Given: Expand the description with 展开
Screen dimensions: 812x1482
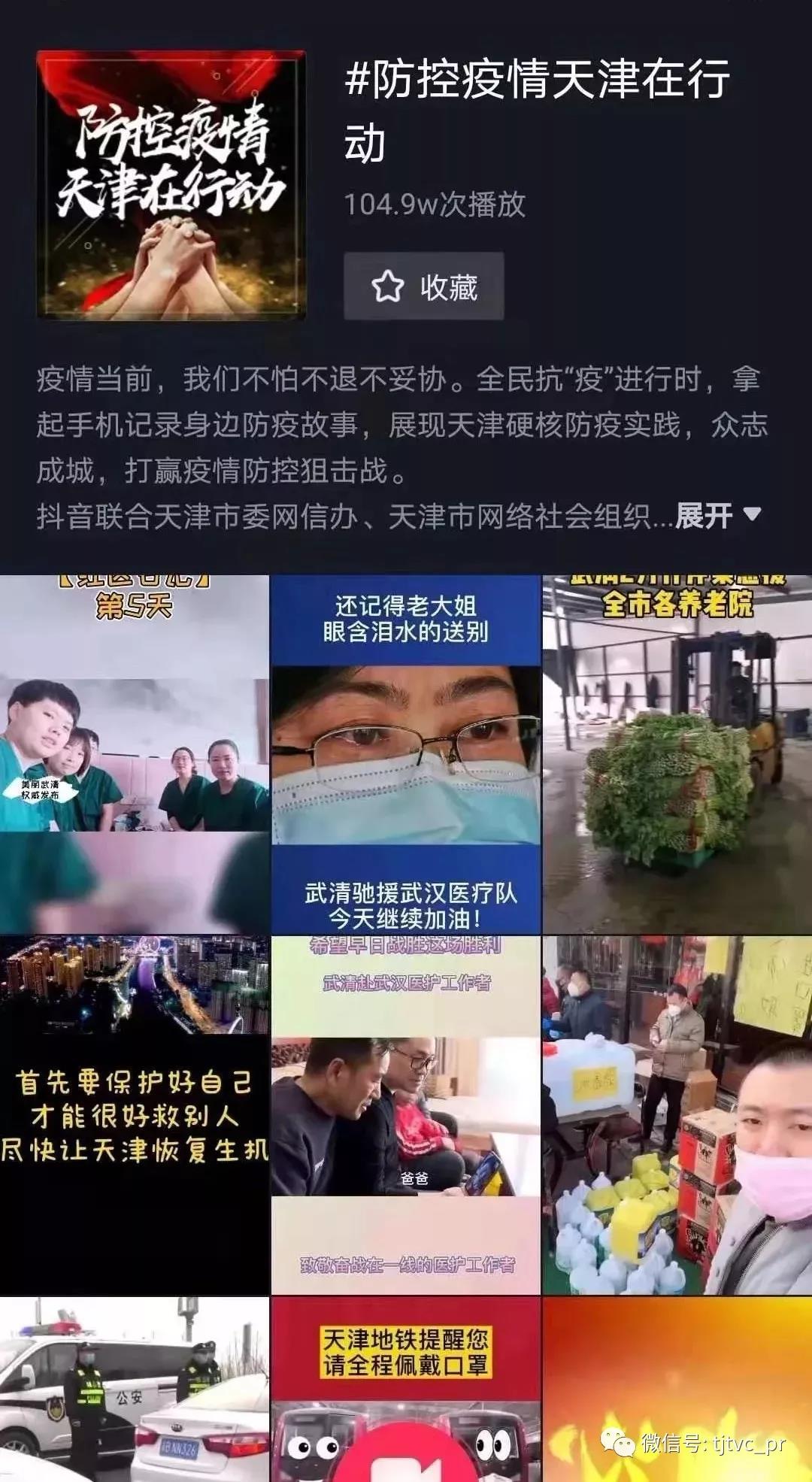Looking at the screenshot, I should [x=718, y=516].
